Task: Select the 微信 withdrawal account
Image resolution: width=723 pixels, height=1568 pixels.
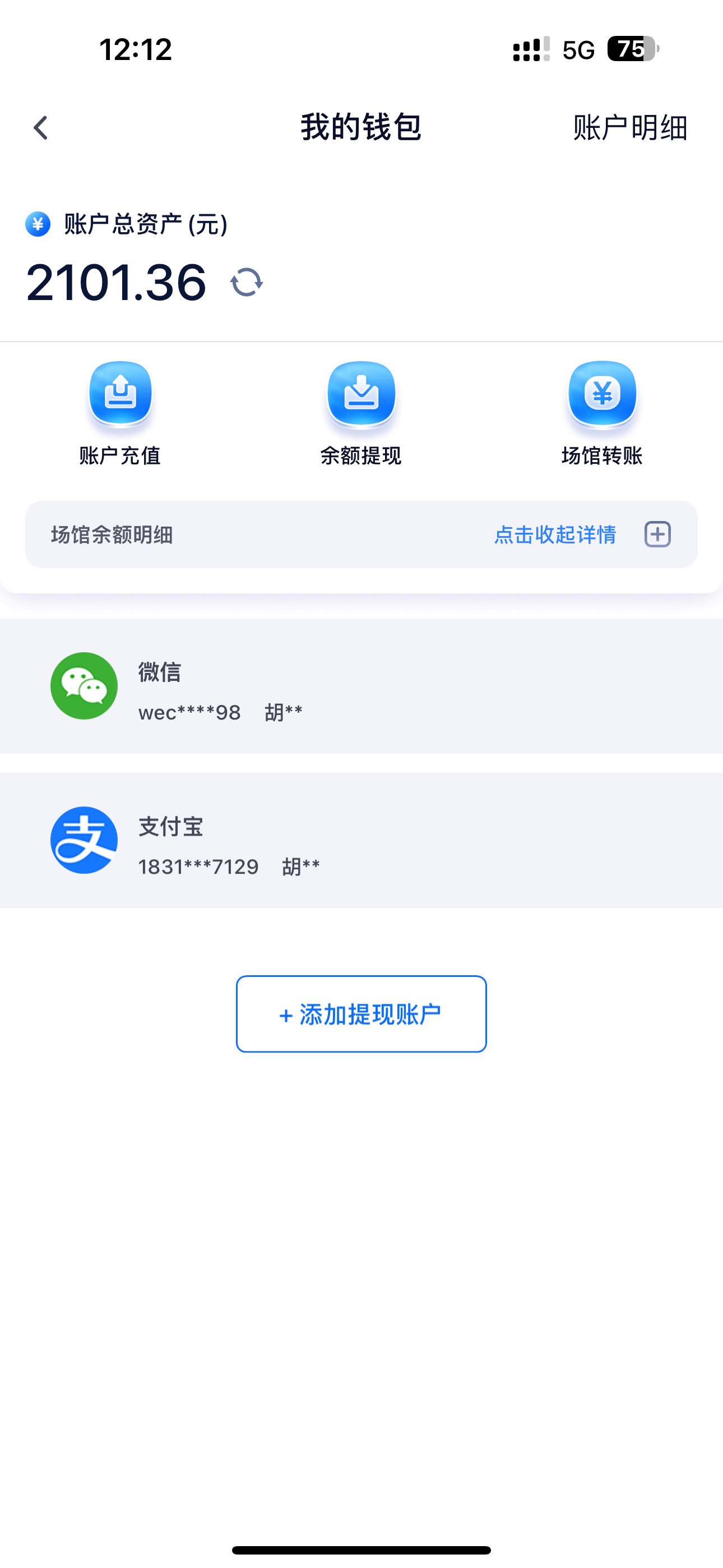Action: (x=361, y=686)
